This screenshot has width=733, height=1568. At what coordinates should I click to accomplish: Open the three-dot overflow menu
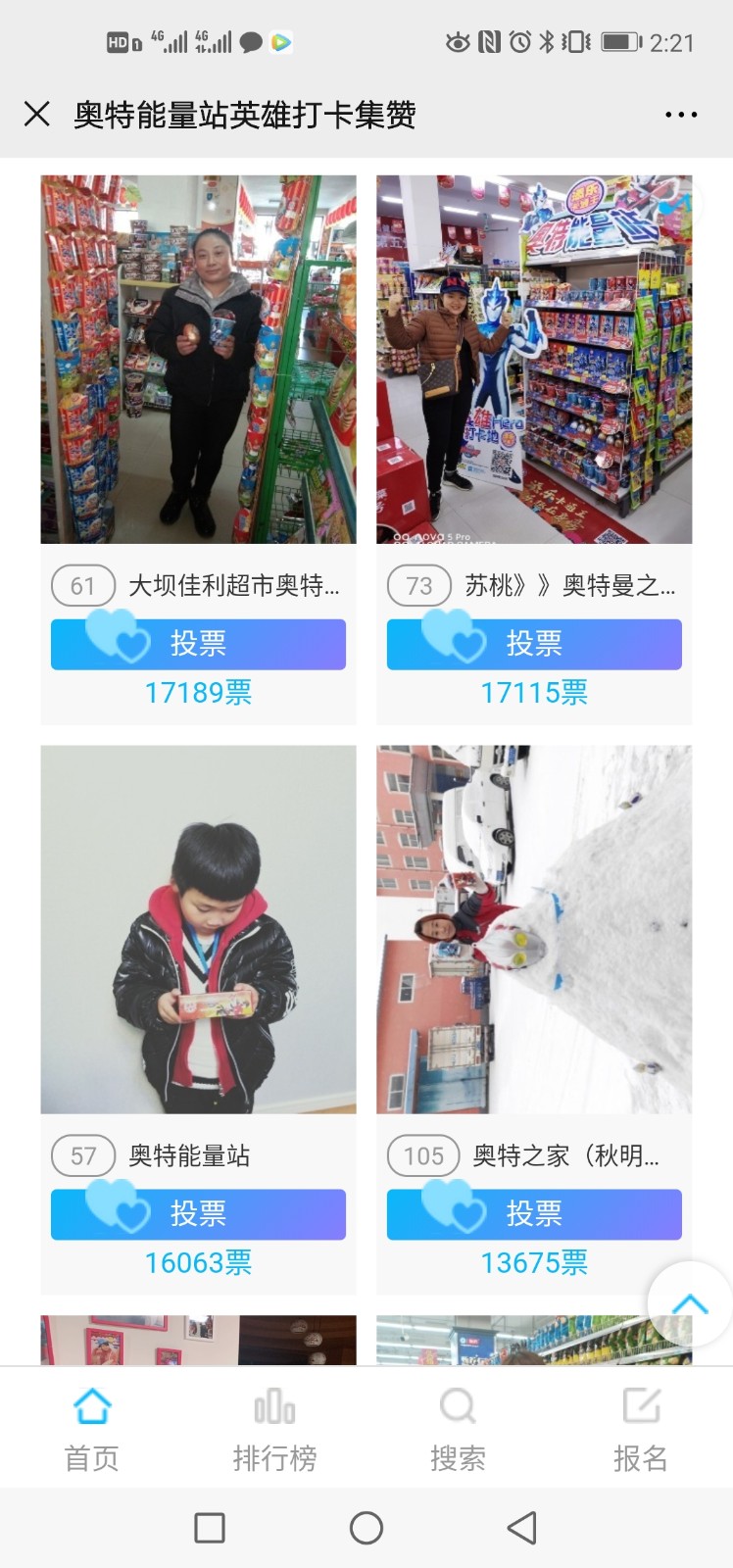(680, 115)
